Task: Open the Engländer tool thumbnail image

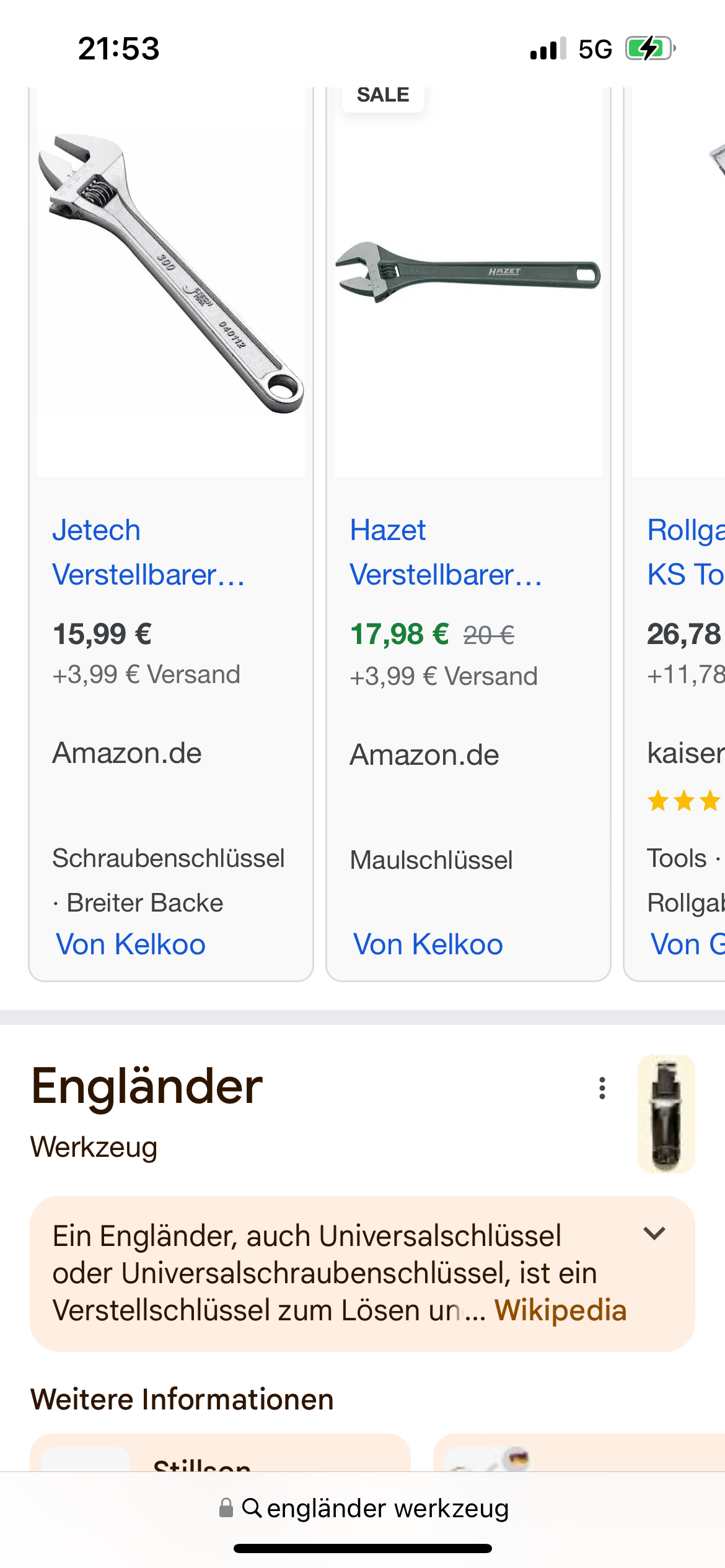Action: (x=666, y=1114)
